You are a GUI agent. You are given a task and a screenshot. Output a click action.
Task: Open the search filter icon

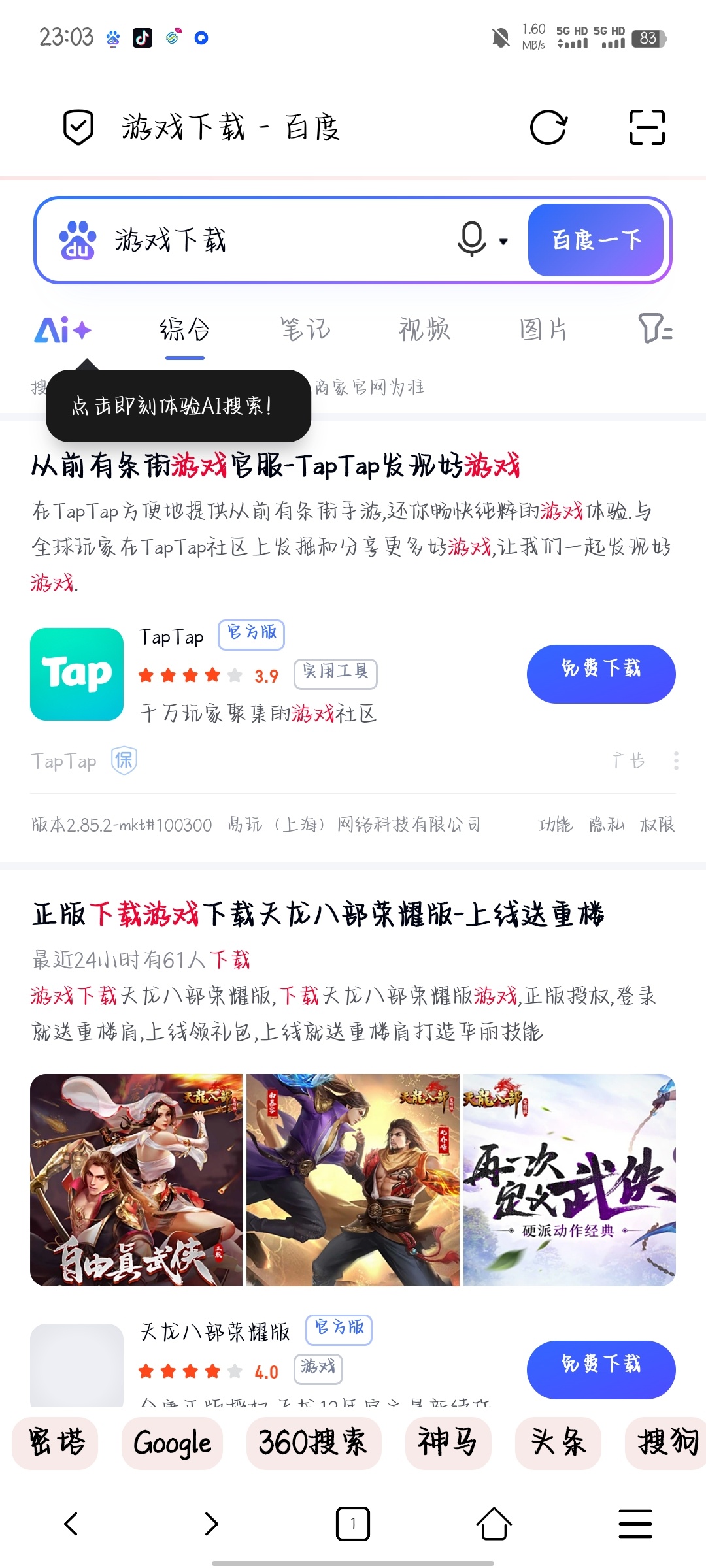(x=655, y=329)
